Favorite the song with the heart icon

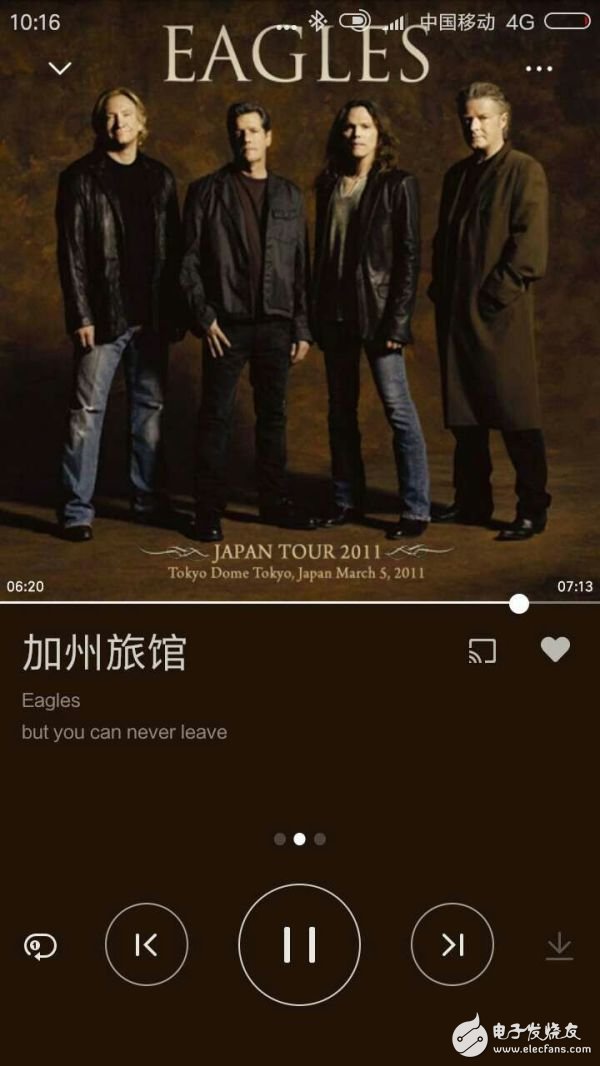click(x=555, y=650)
